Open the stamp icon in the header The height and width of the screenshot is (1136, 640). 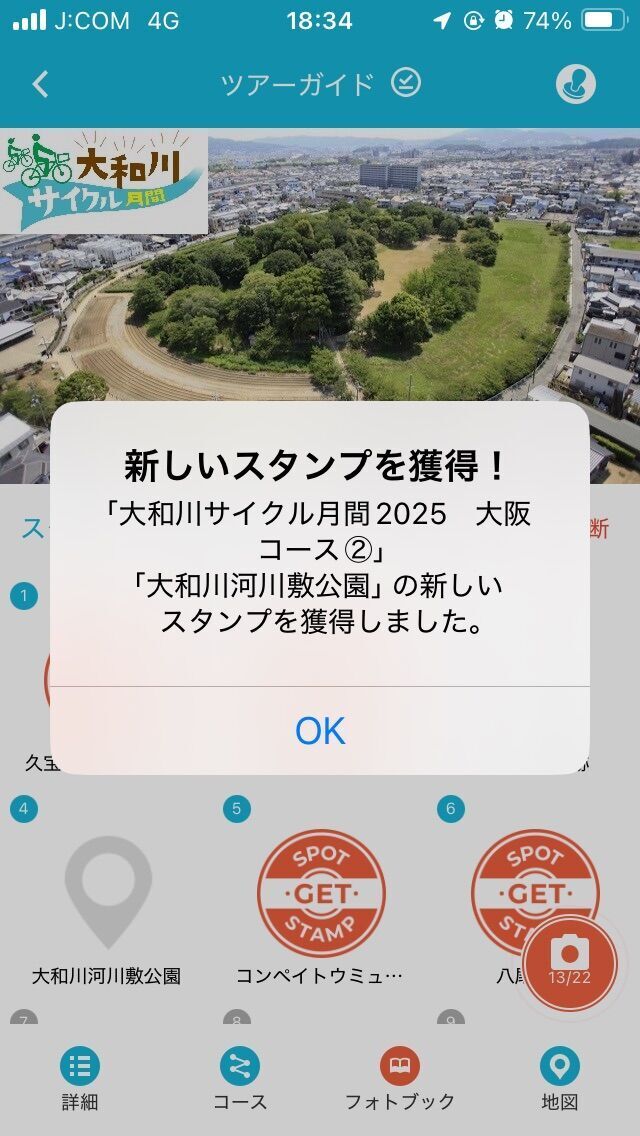click(575, 85)
